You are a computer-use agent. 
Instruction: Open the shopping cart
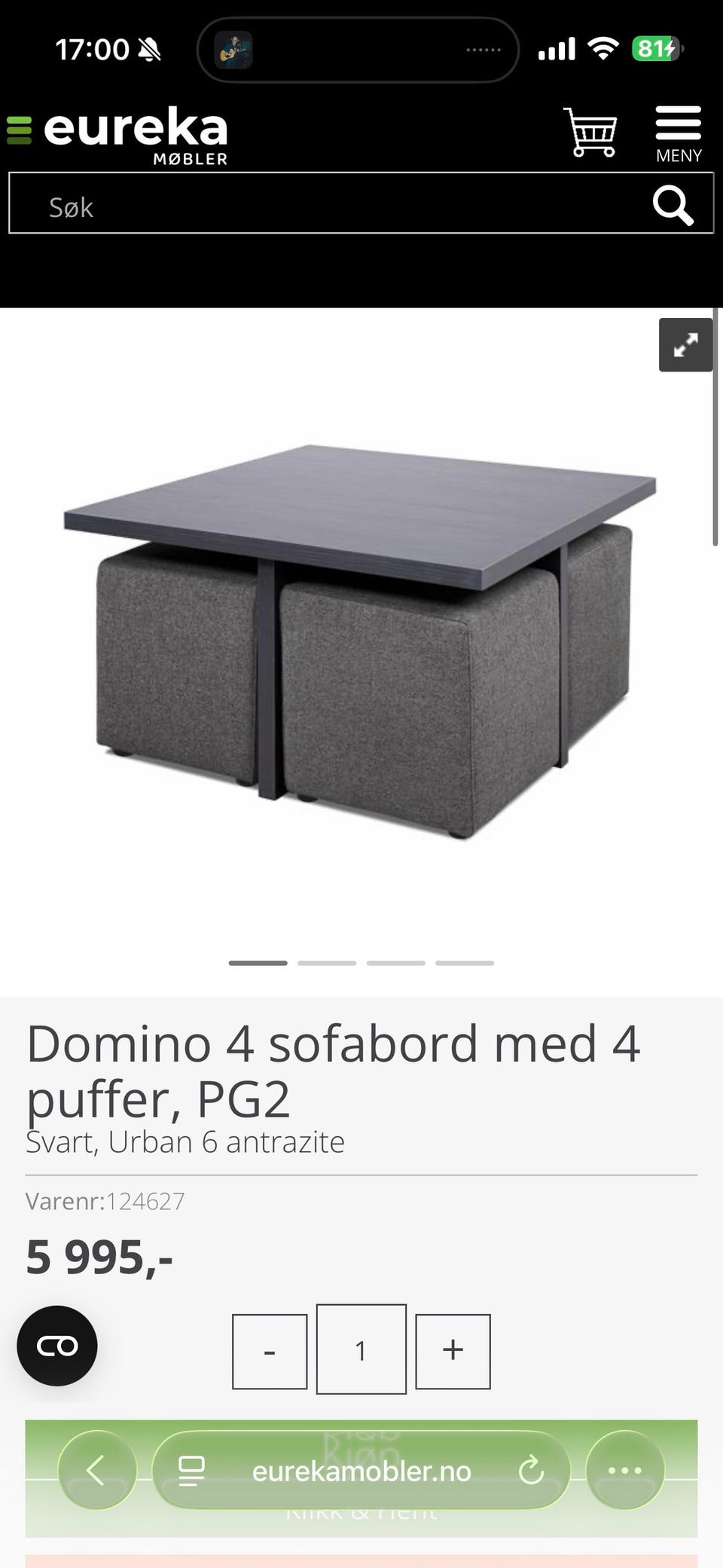(x=590, y=133)
